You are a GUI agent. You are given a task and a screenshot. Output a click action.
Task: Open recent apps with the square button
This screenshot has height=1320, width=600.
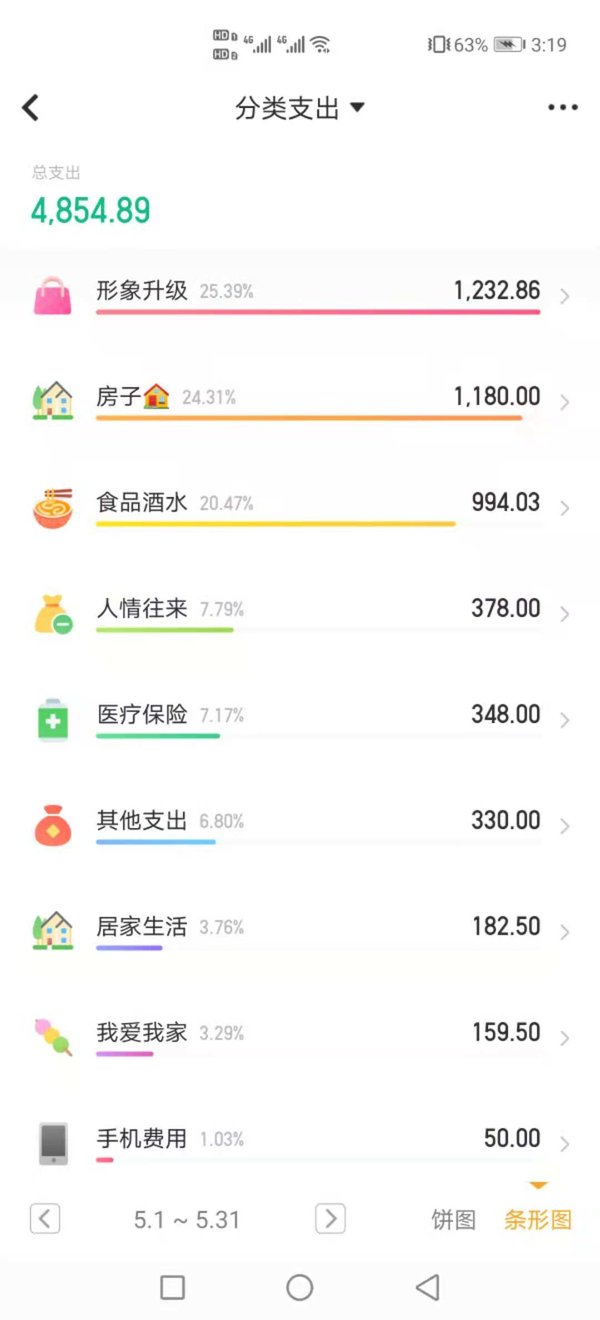(172, 1287)
